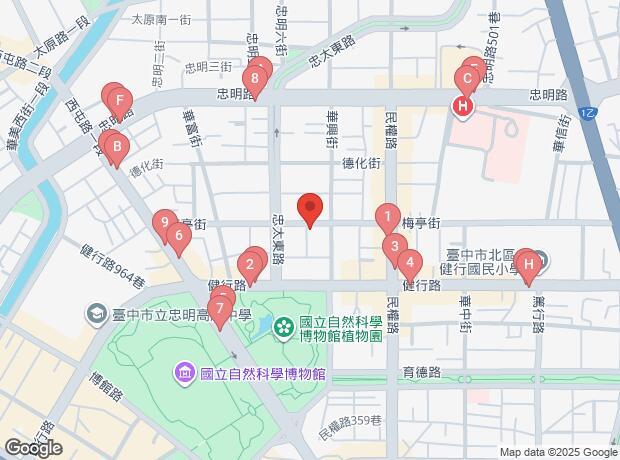Screen dimensions: 620x460
Task: Open map pin number 9
Action: coord(164,222)
